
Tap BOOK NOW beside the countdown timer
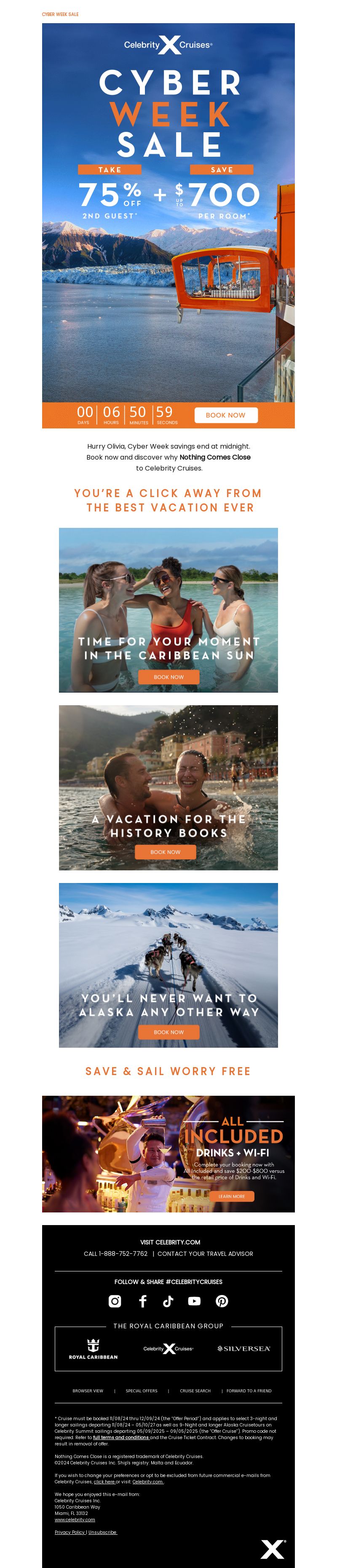click(226, 415)
